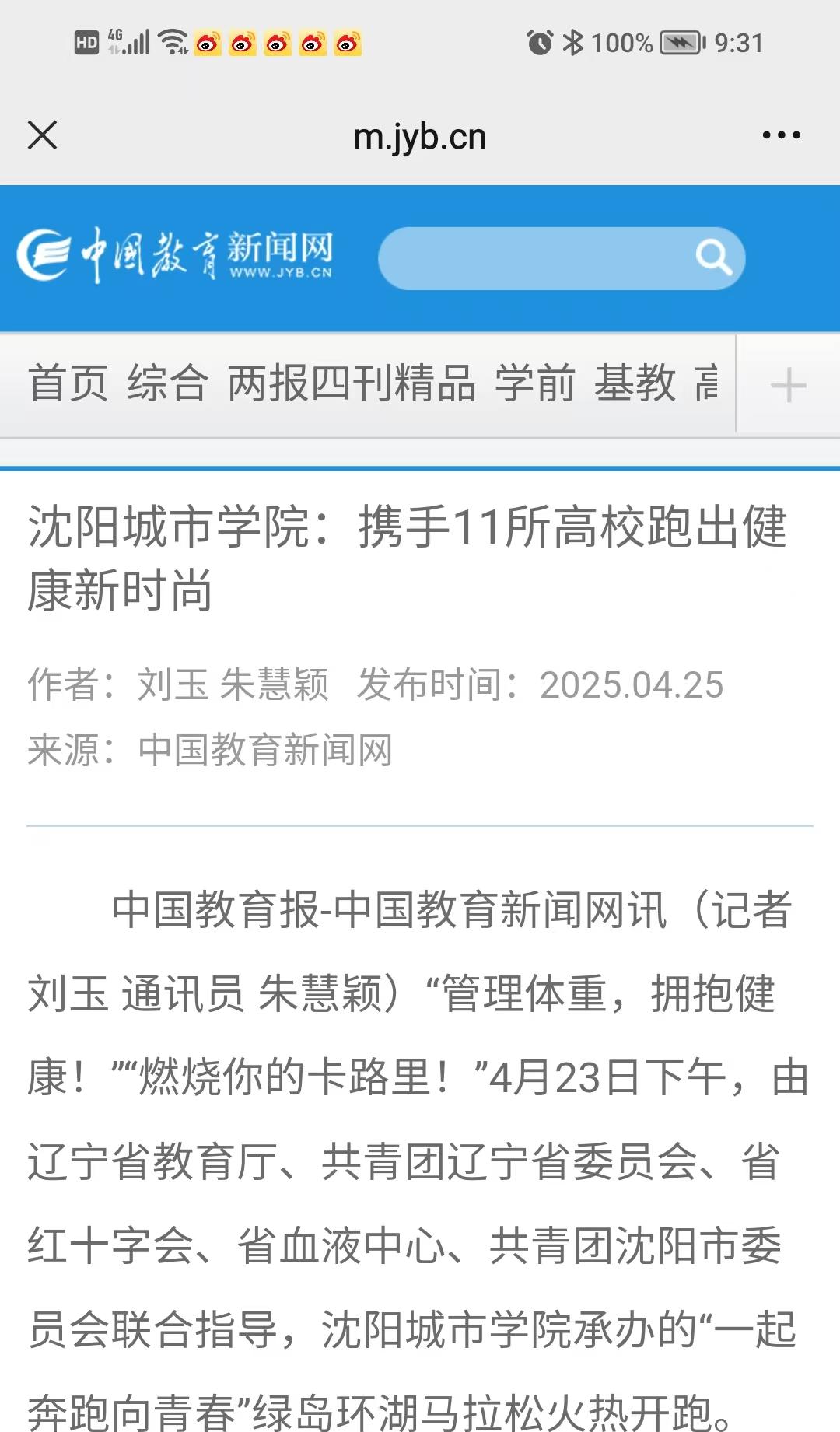Open 两报四刊精品 section
The image size is (840, 1432).
coord(351,383)
